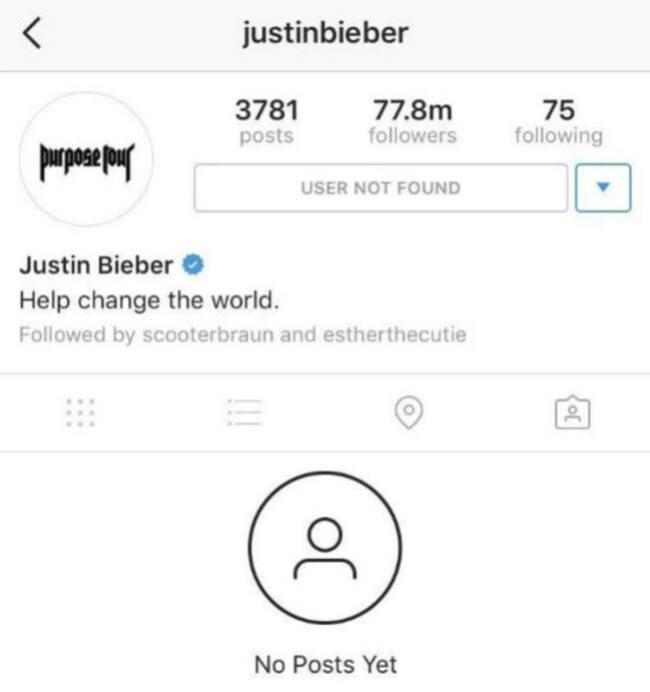Tap the USER NOT FOUND button
This screenshot has width=650, height=692.
(x=381, y=188)
